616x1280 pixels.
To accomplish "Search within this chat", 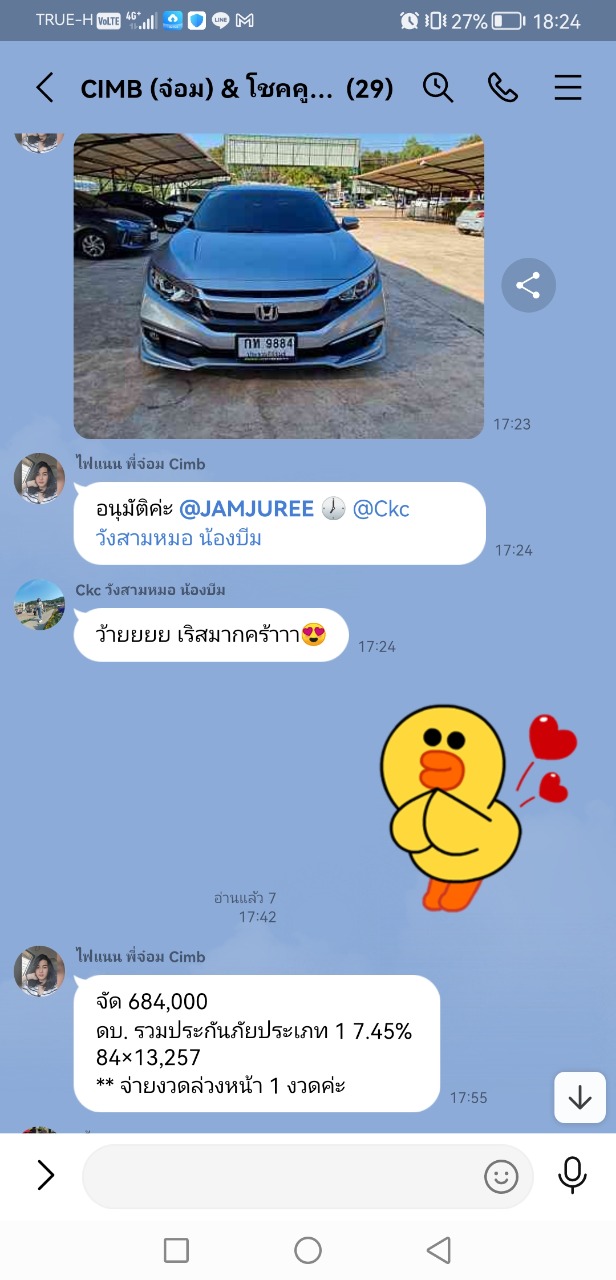I will click(x=438, y=88).
